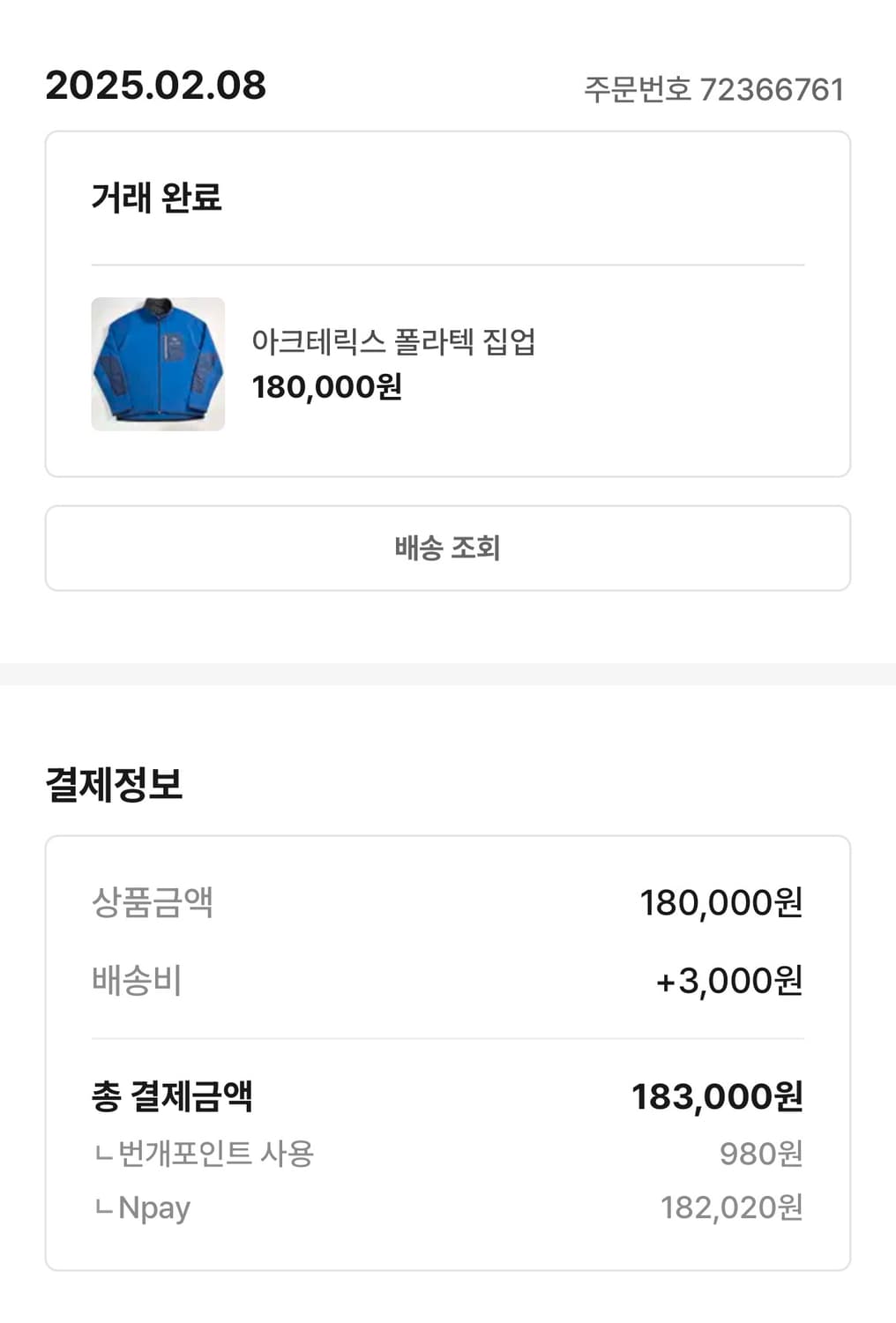Click the Npay amount 182,020원
The width and height of the screenshot is (896, 1323).
(x=735, y=1207)
